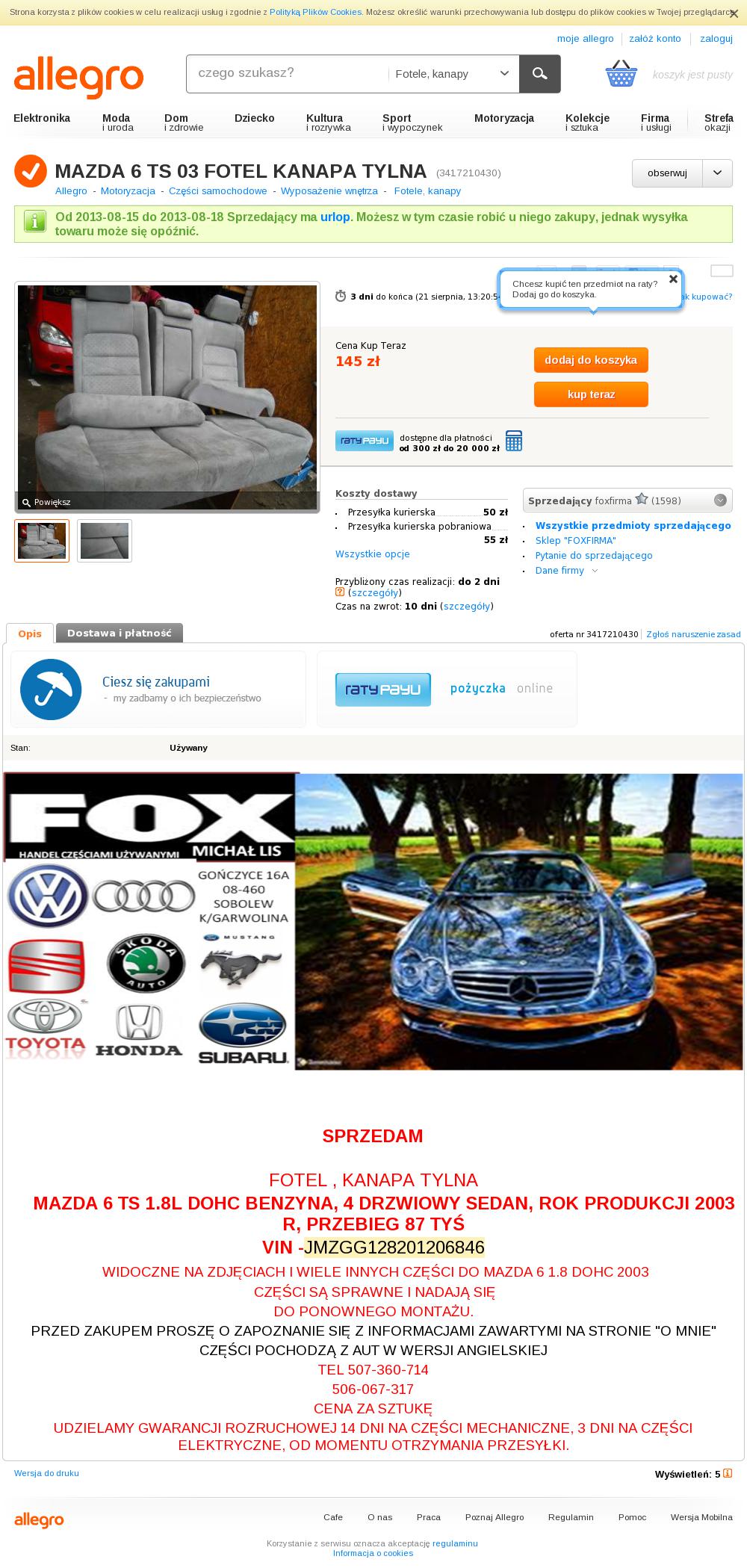Switch to 'Dostawa i płatność' tab
This screenshot has width=747, height=1568.
[x=120, y=633]
